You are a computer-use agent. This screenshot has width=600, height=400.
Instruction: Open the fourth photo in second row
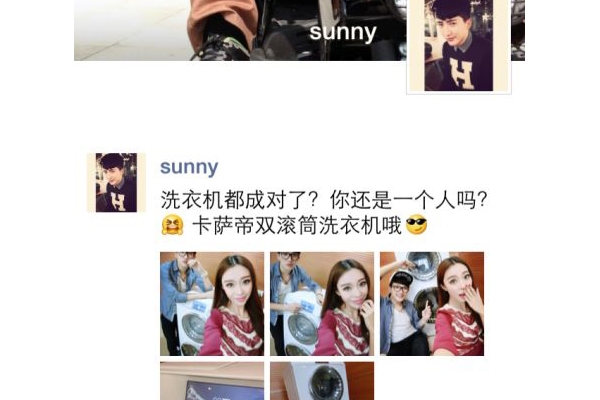212,381
